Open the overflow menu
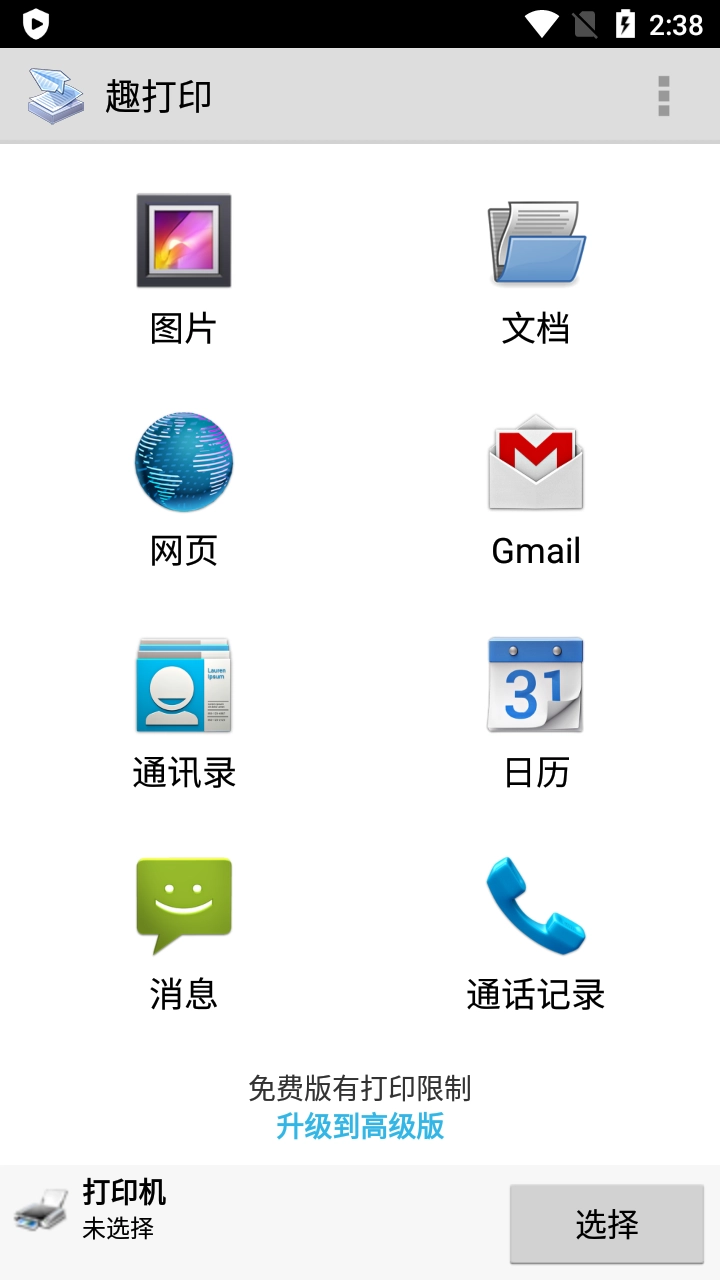This screenshot has width=720, height=1280. click(663, 96)
